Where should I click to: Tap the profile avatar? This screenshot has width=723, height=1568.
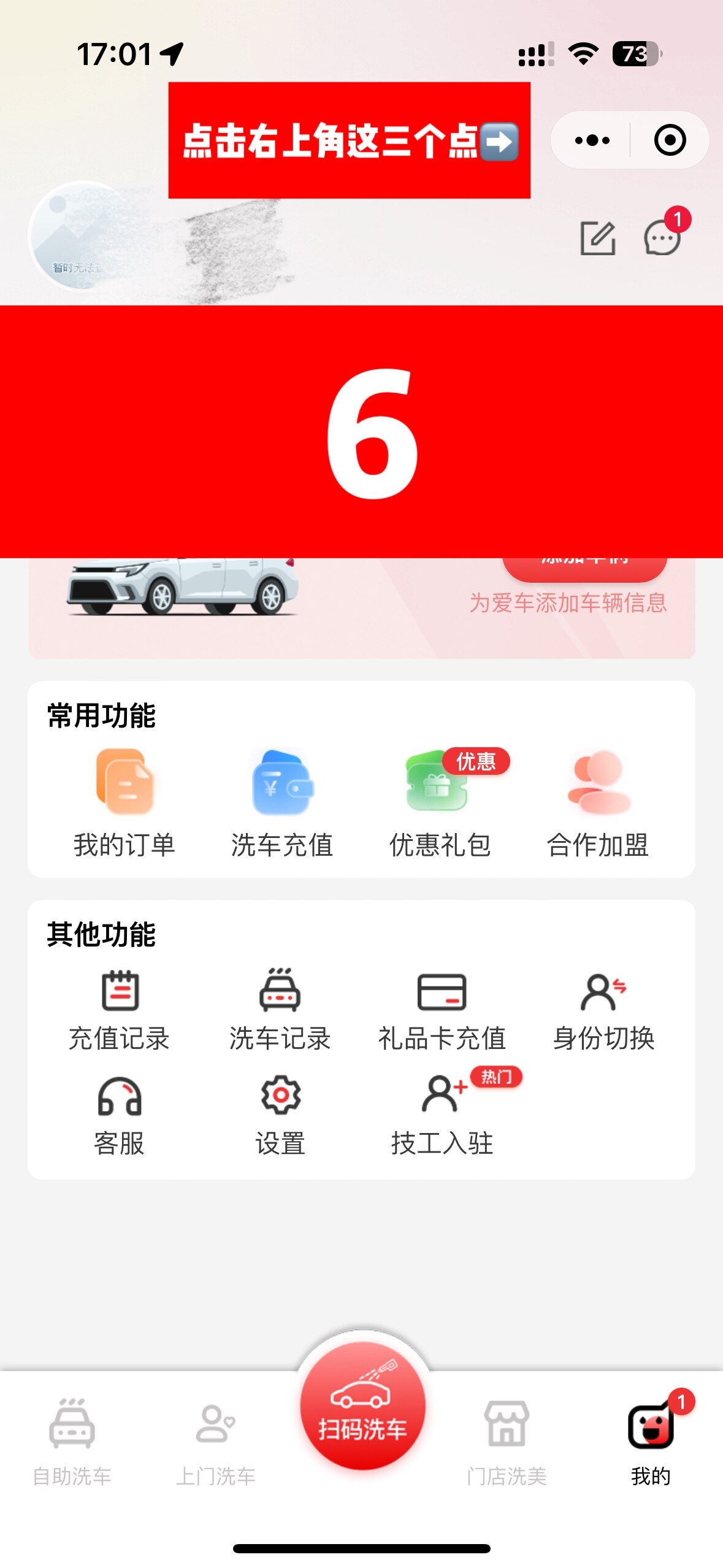pos(84,236)
